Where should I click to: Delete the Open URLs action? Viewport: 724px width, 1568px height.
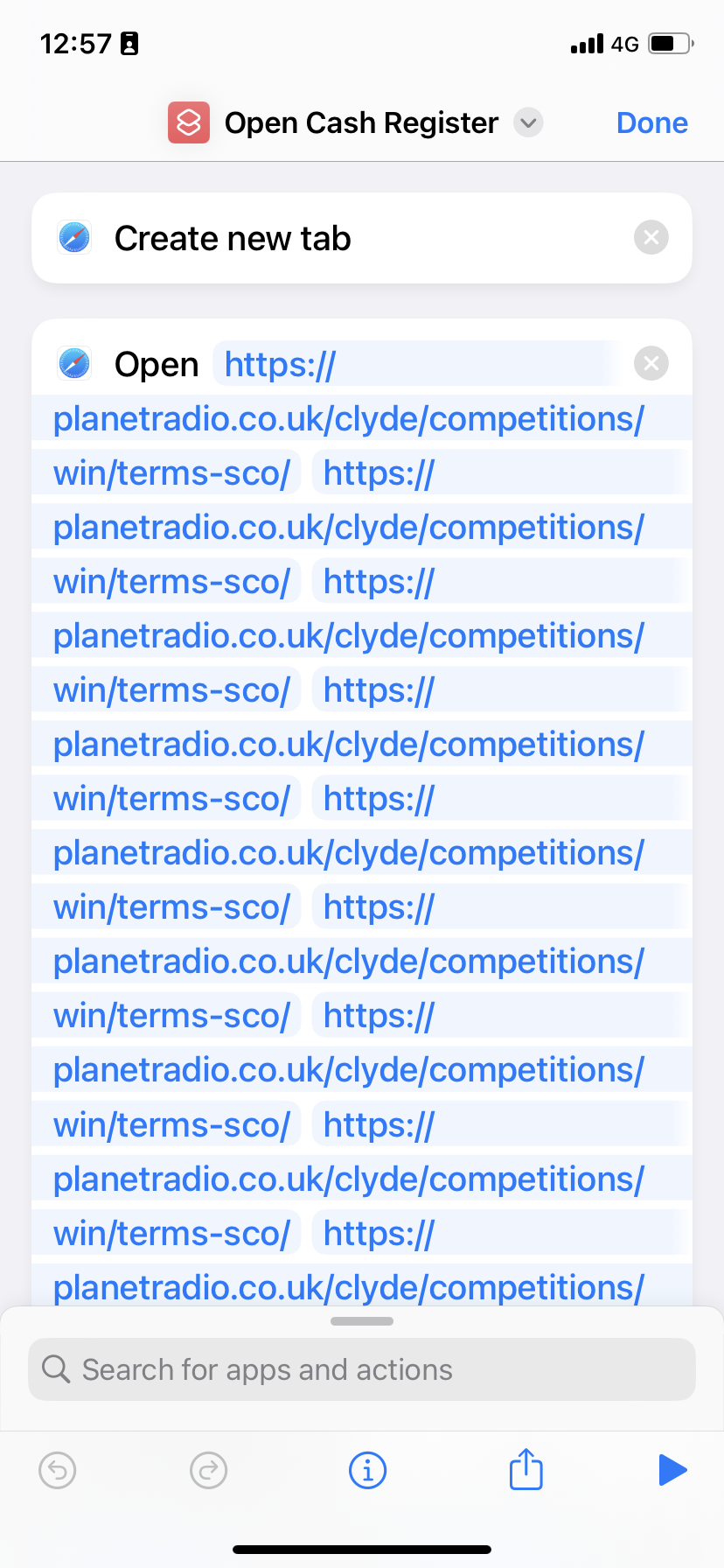[651, 363]
